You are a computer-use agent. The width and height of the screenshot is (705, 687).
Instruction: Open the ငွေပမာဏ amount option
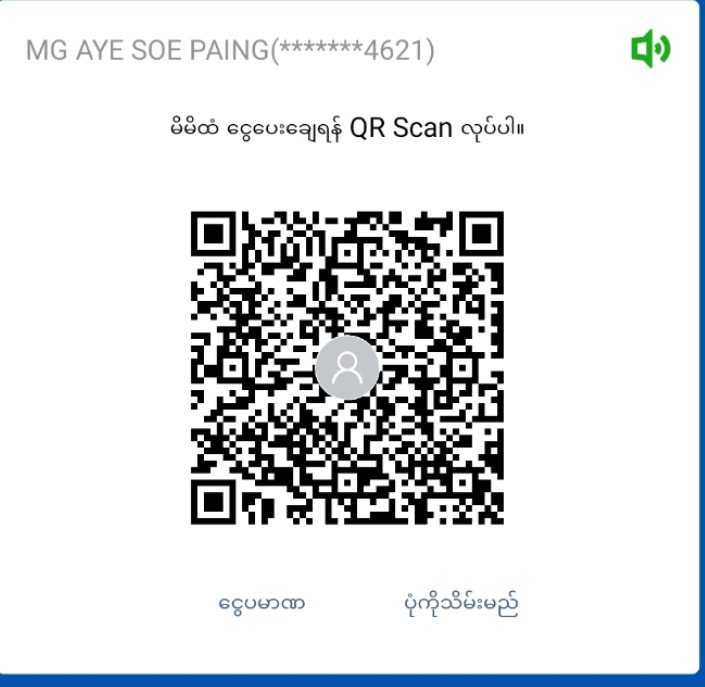coord(261,604)
